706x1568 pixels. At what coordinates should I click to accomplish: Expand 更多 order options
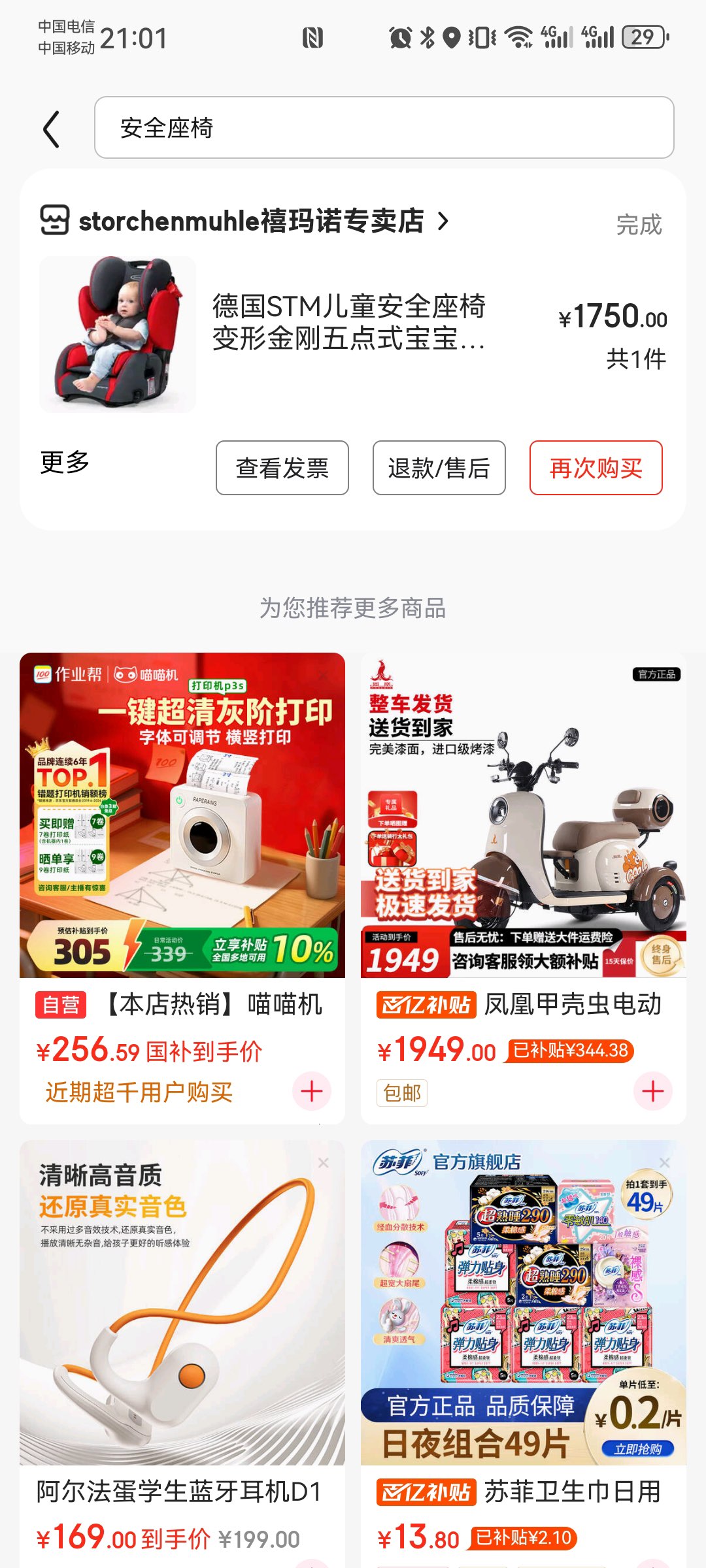[x=65, y=463]
